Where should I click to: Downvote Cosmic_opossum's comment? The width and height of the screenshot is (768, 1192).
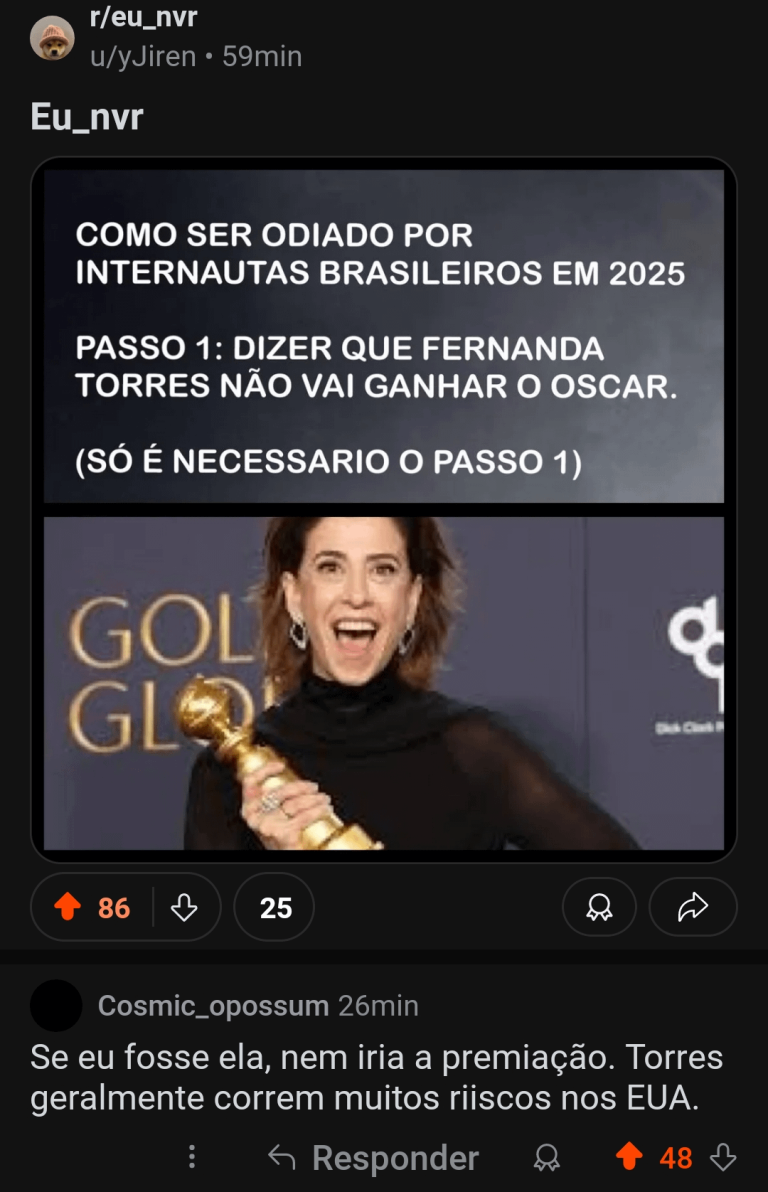722,1158
